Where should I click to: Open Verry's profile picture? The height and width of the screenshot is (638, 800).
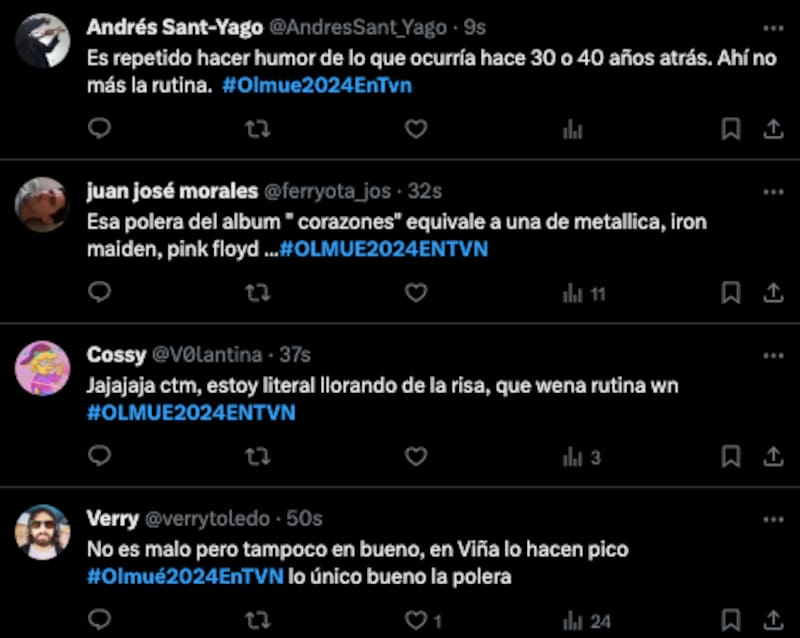point(42,532)
